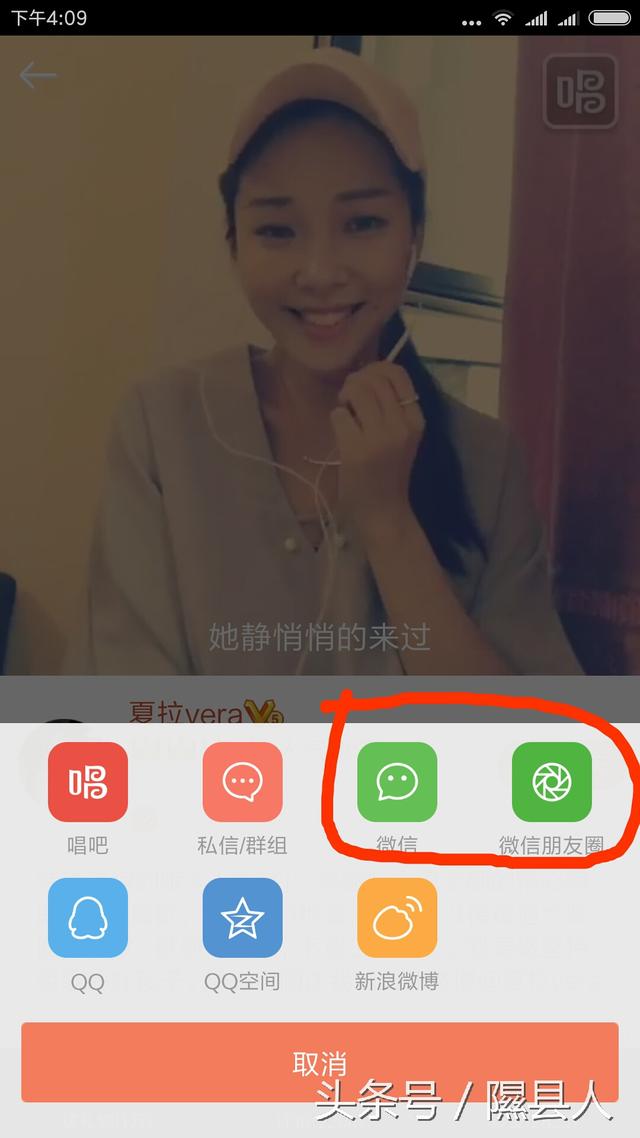The width and height of the screenshot is (640, 1138).
Task: Share via 私信/群组
Action: 242,782
